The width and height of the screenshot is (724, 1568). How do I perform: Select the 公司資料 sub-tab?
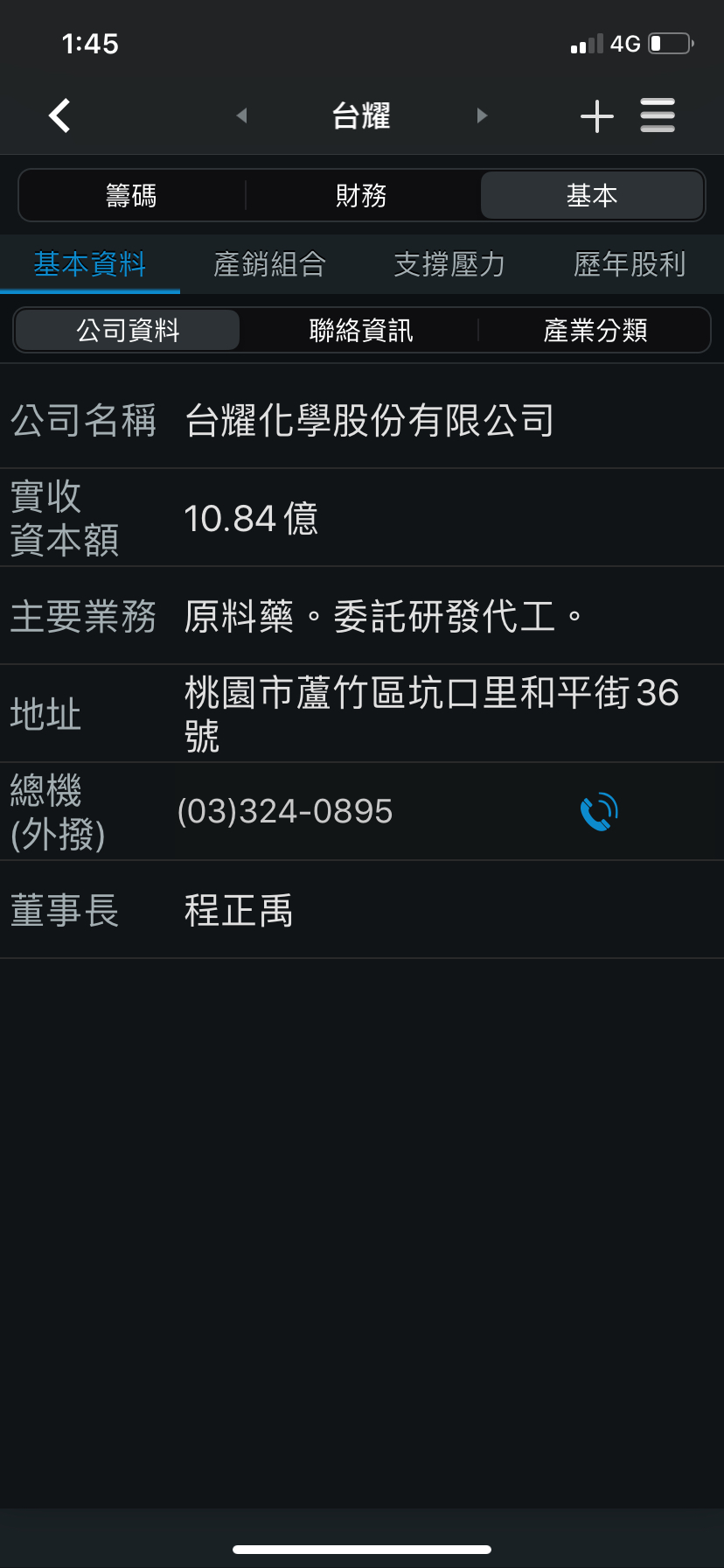coord(128,330)
